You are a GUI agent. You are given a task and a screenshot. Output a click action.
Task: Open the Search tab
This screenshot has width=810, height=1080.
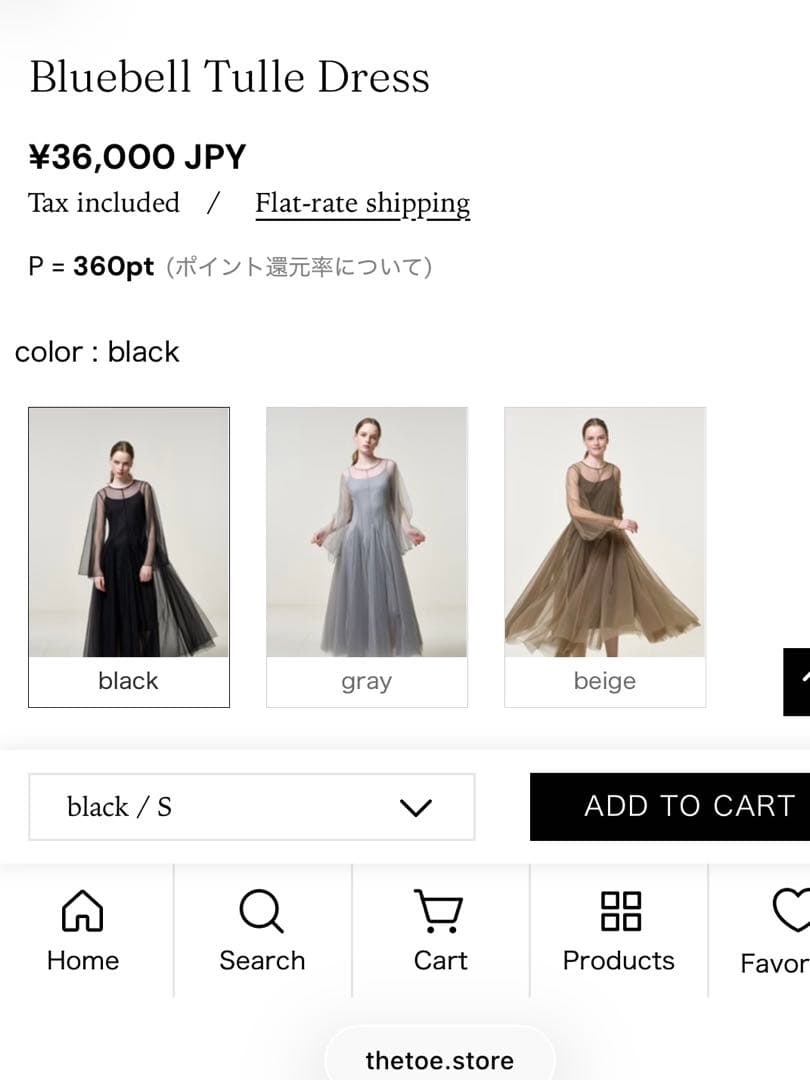tap(262, 932)
